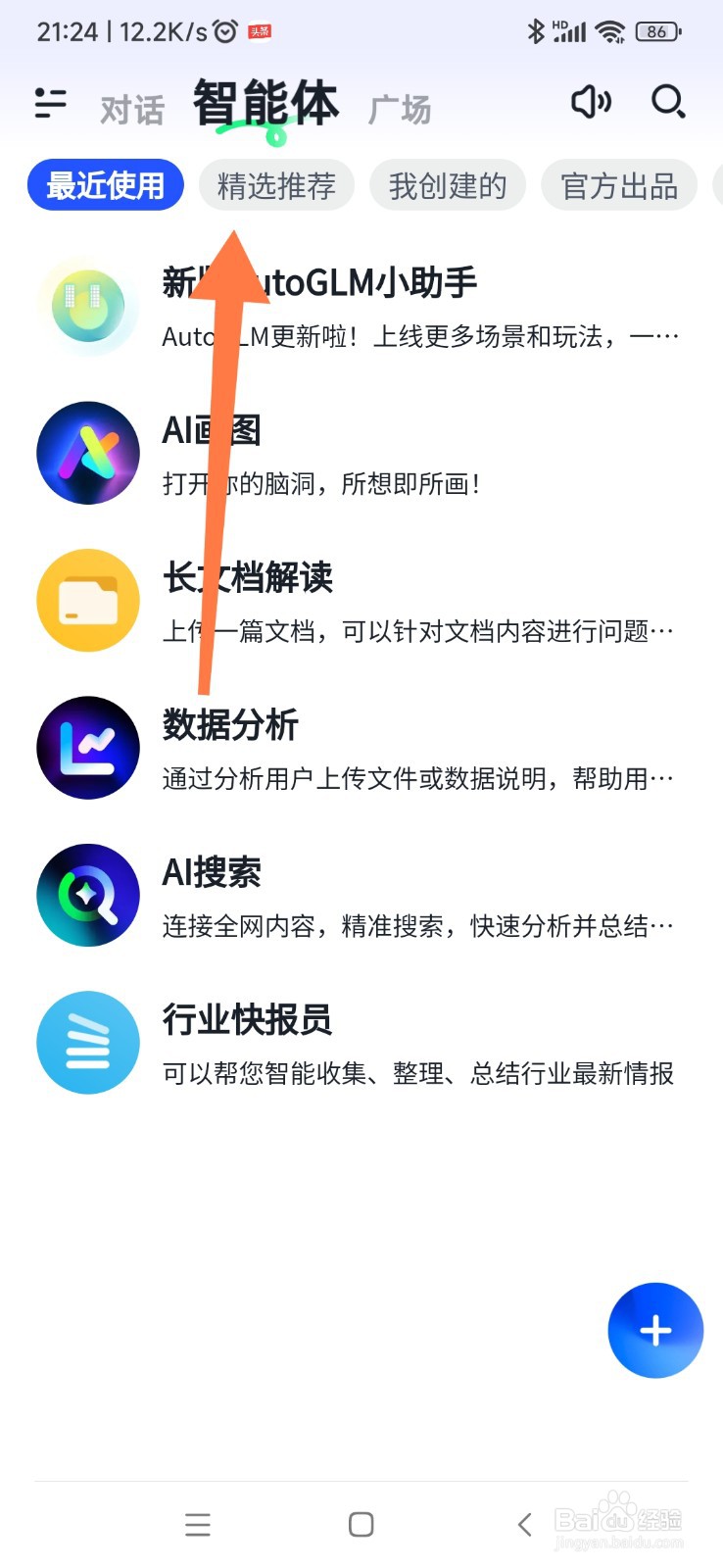The image size is (723, 1568).
Task: Switch to the 广场 tab
Action: [400, 110]
